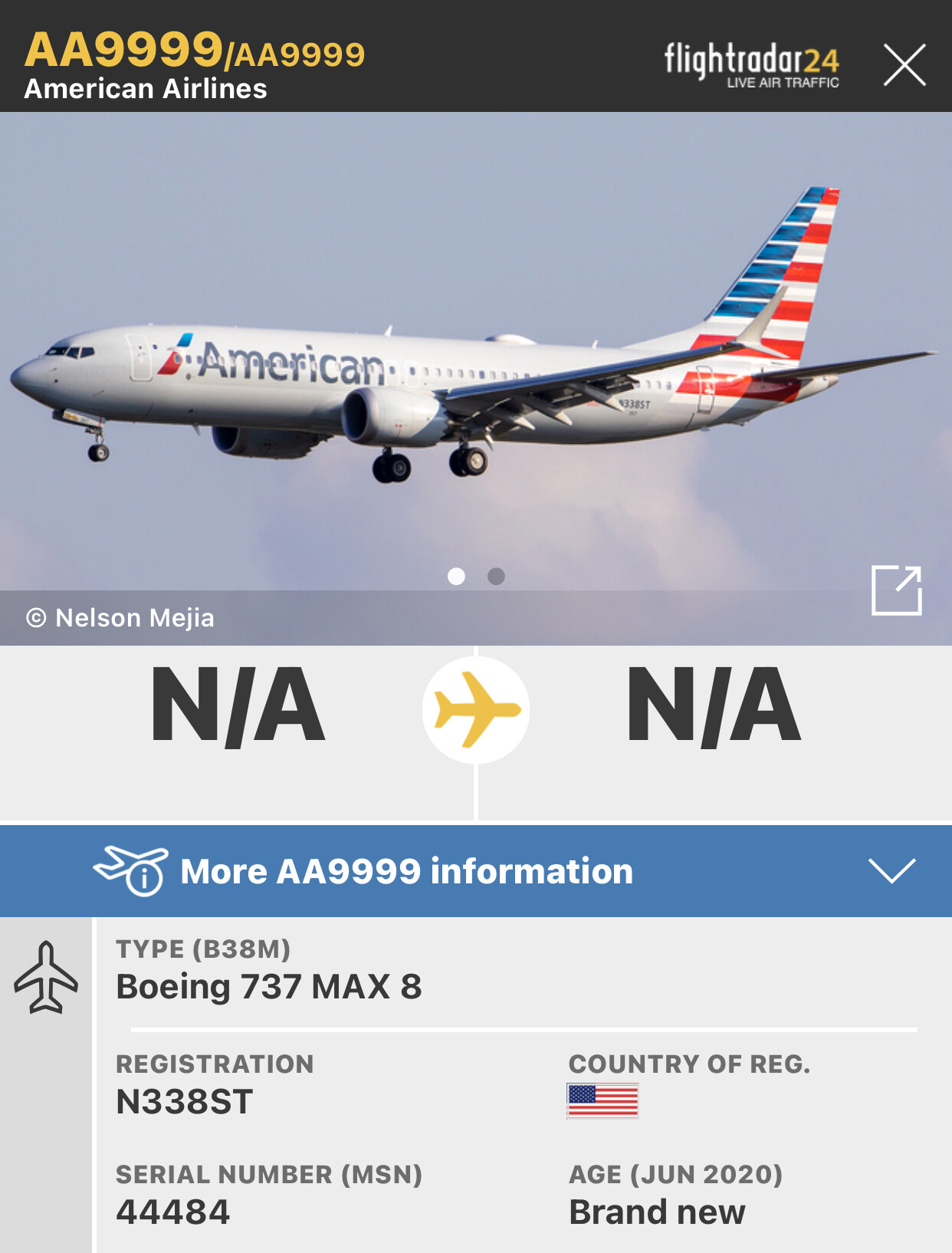Expand More AA9999 information
This screenshot has height=1253, width=952.
(891, 871)
